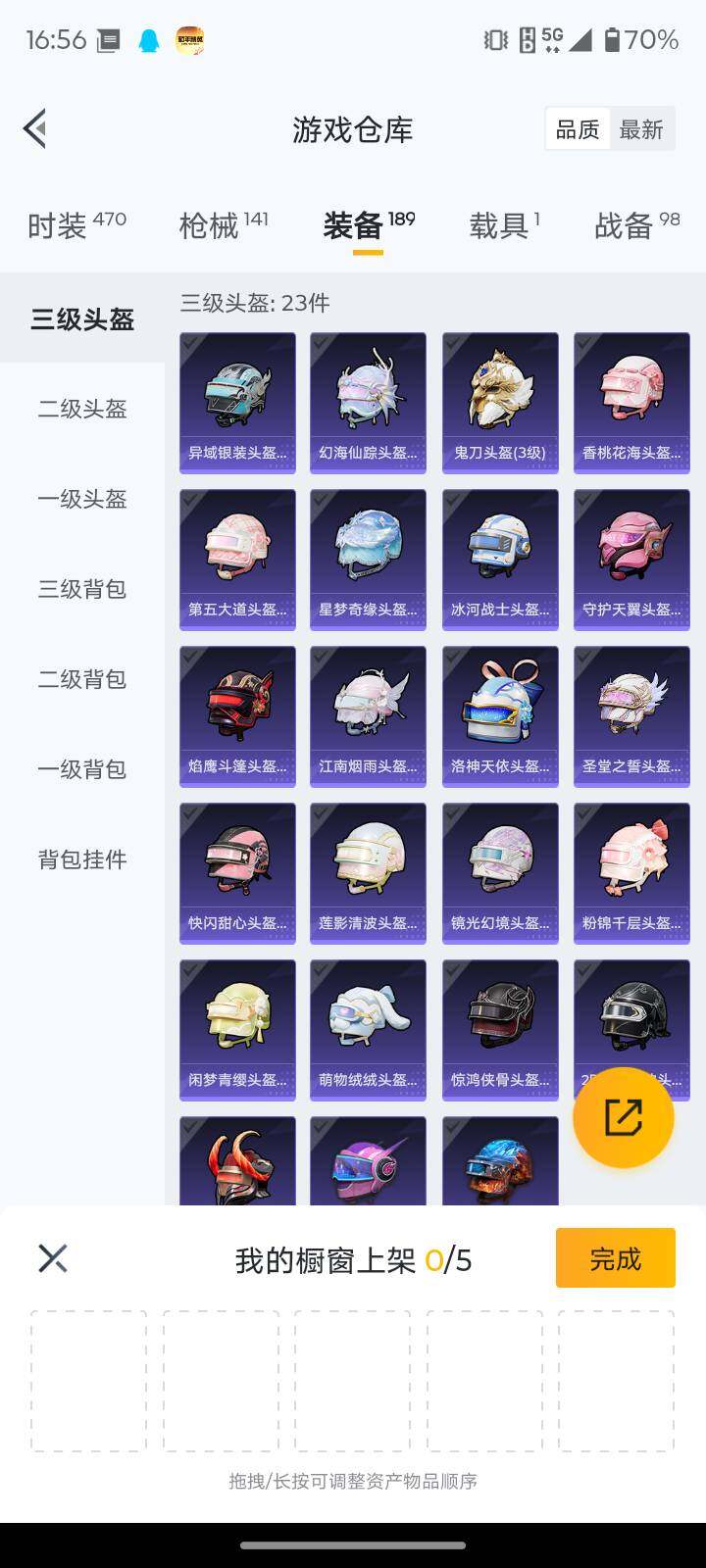Sort items by 品质
The width and height of the screenshot is (706, 1568).
[578, 129]
